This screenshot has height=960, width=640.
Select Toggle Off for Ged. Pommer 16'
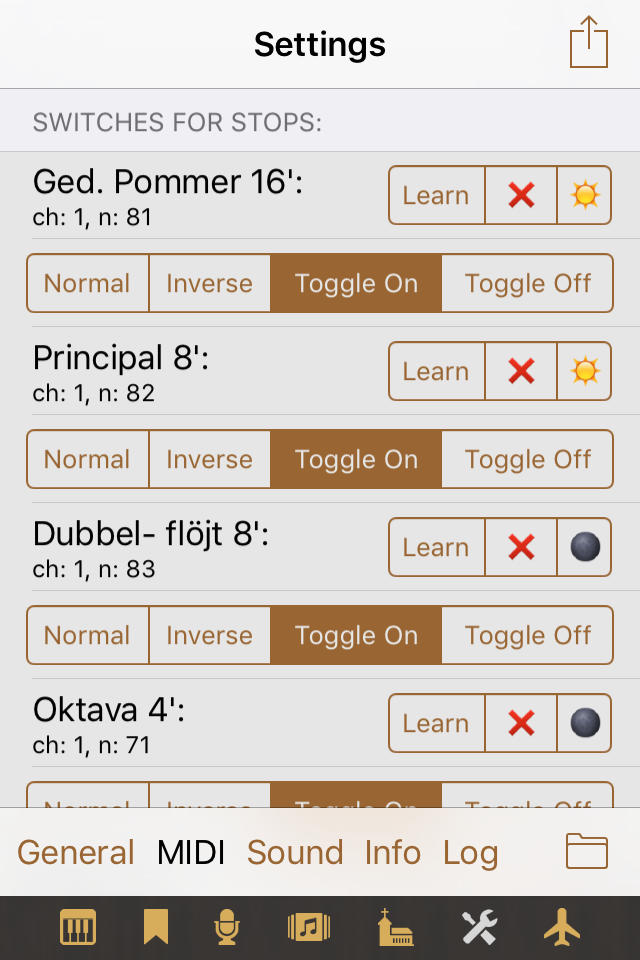point(527,283)
